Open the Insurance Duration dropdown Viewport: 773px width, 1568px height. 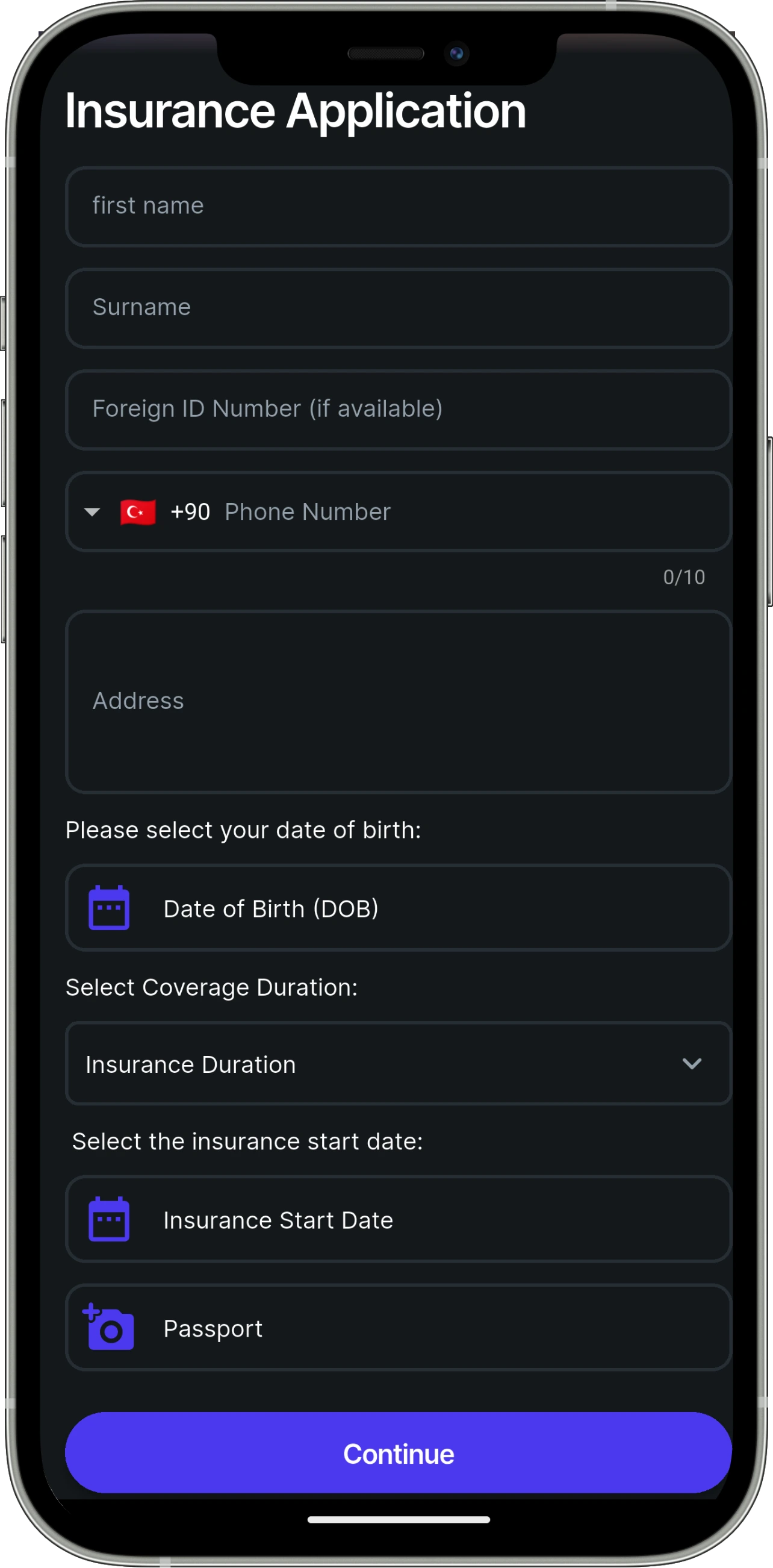[x=399, y=1064]
